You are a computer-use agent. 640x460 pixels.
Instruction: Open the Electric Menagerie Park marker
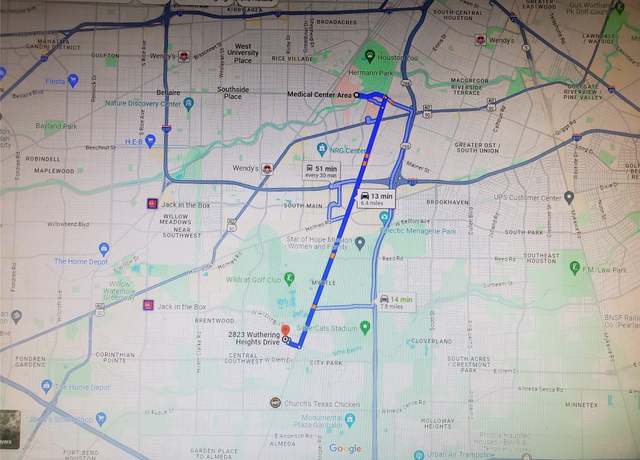click(x=384, y=216)
